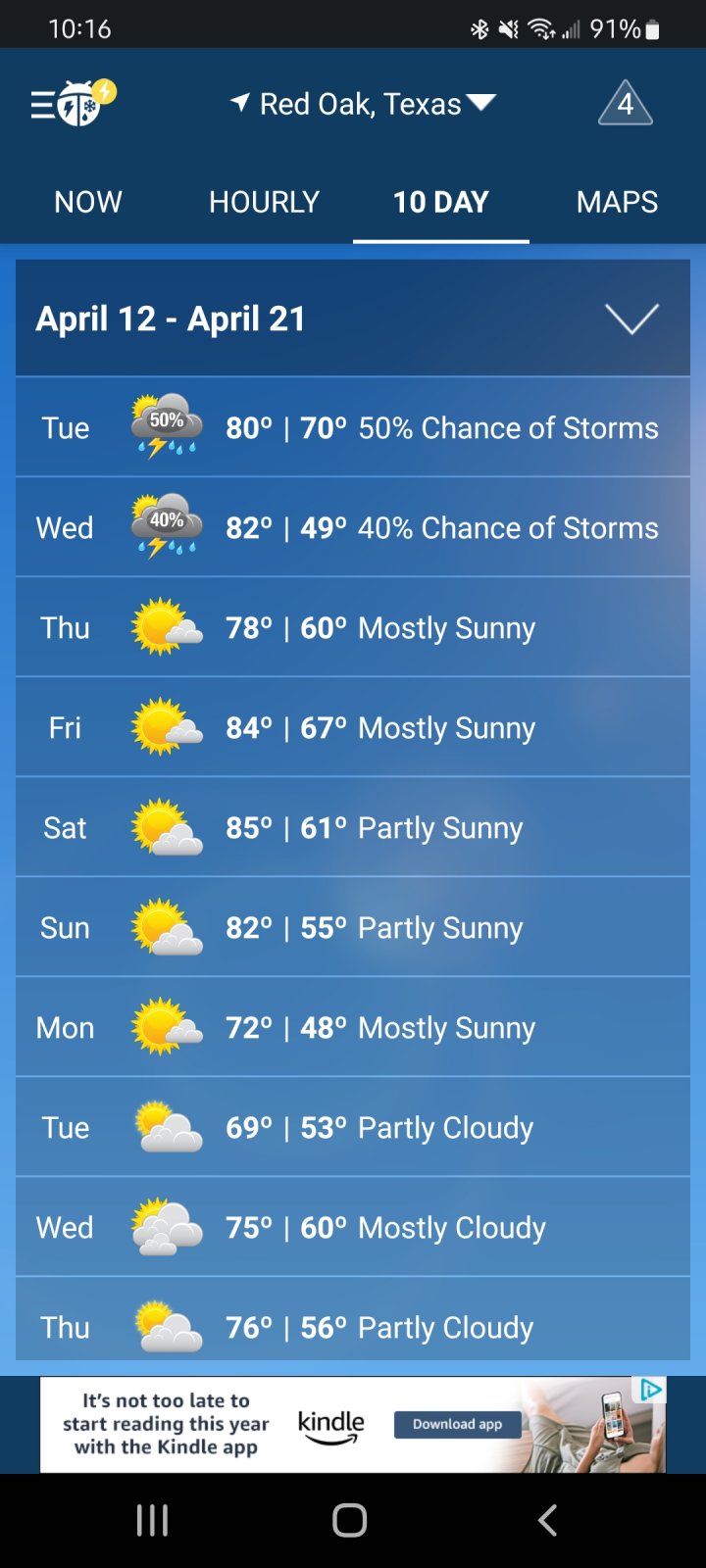The image size is (706, 1568).
Task: Open Fri 84° Mostly Sunny forecast
Action: point(353,727)
